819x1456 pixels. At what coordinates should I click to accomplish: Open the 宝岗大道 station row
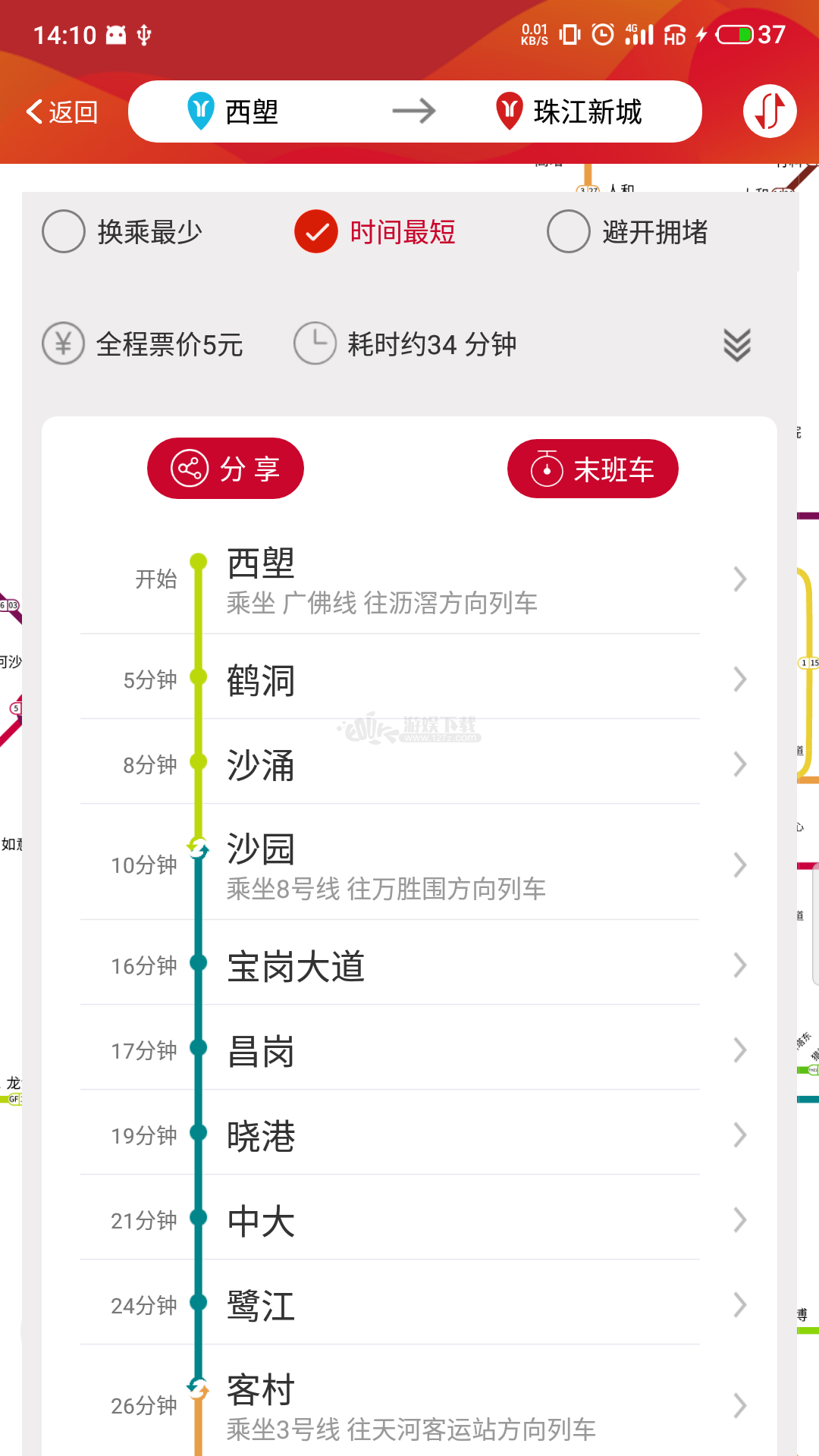pos(409,964)
